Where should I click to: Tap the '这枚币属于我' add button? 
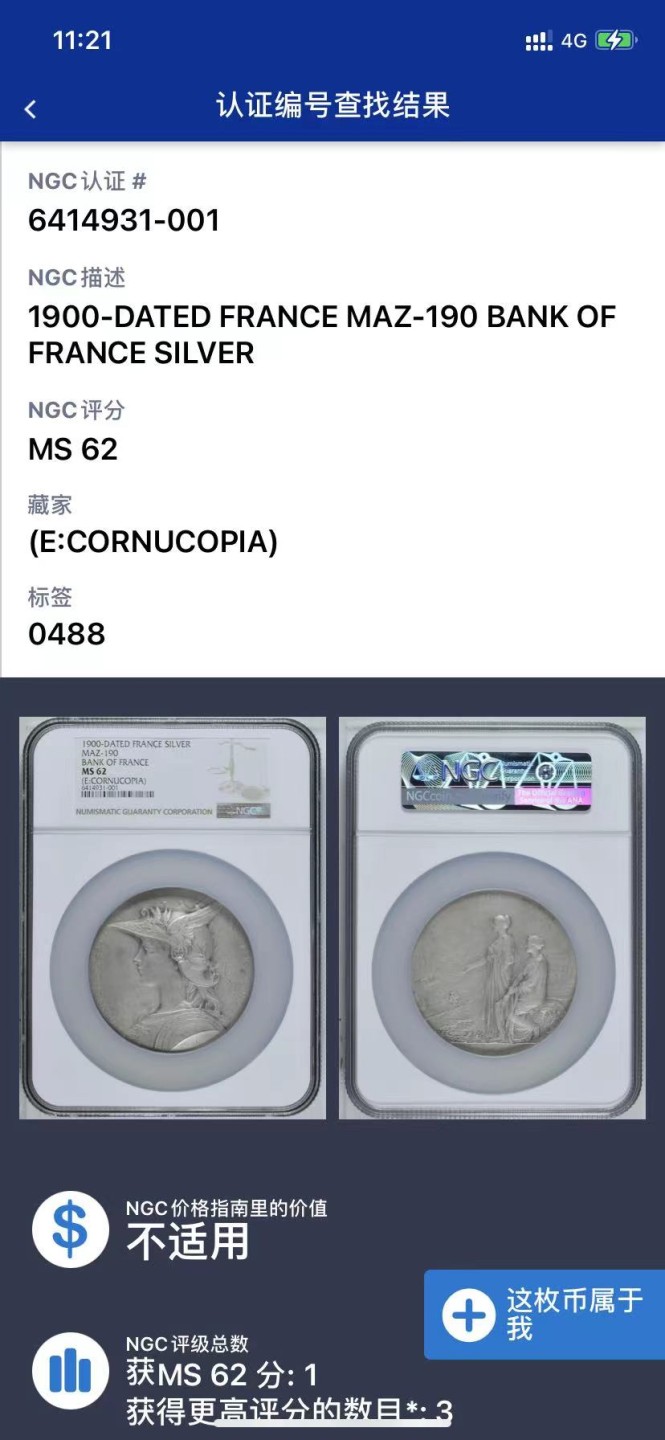[x=544, y=1314]
